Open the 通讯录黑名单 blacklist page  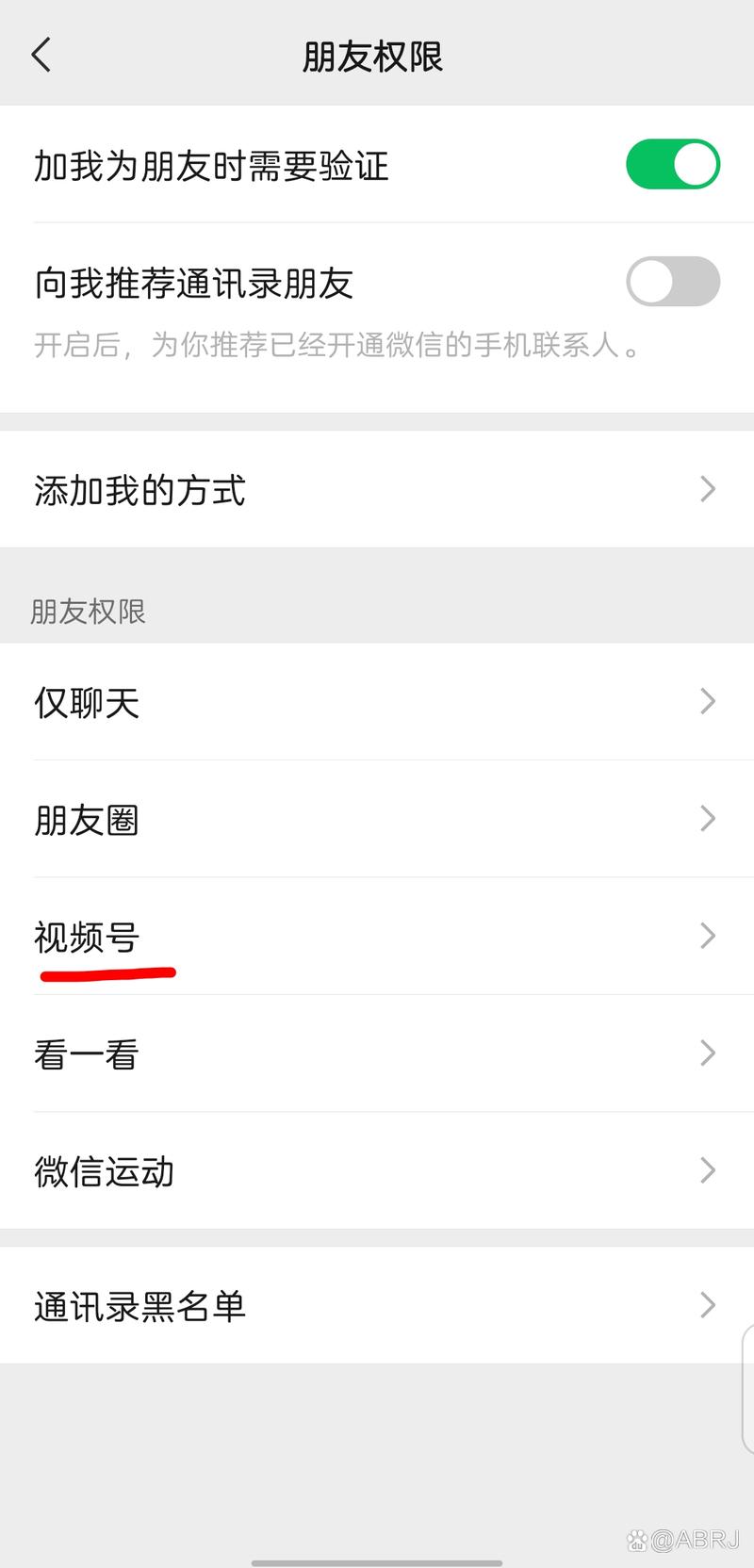pyautogui.click(x=377, y=1306)
